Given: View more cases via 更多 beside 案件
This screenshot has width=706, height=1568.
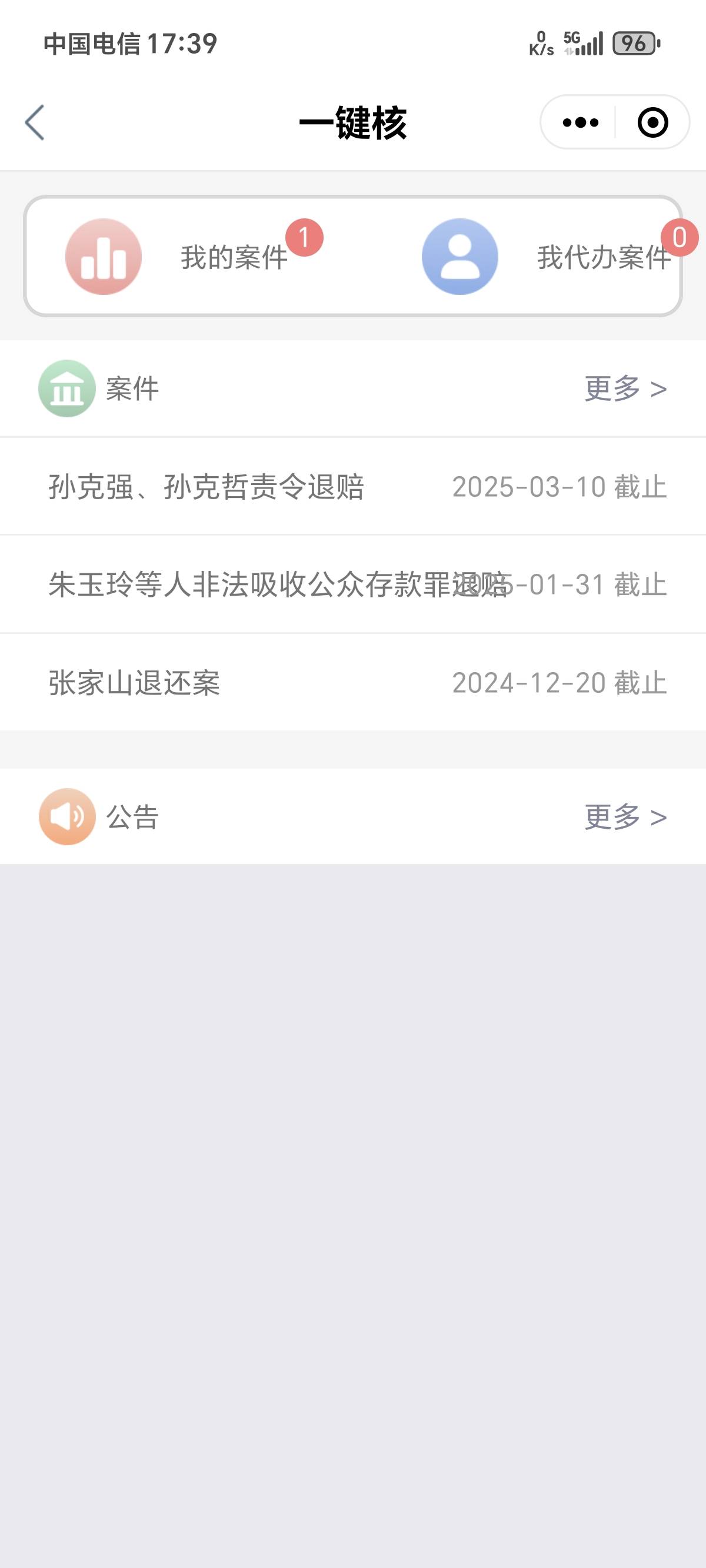Looking at the screenshot, I should tap(625, 388).
